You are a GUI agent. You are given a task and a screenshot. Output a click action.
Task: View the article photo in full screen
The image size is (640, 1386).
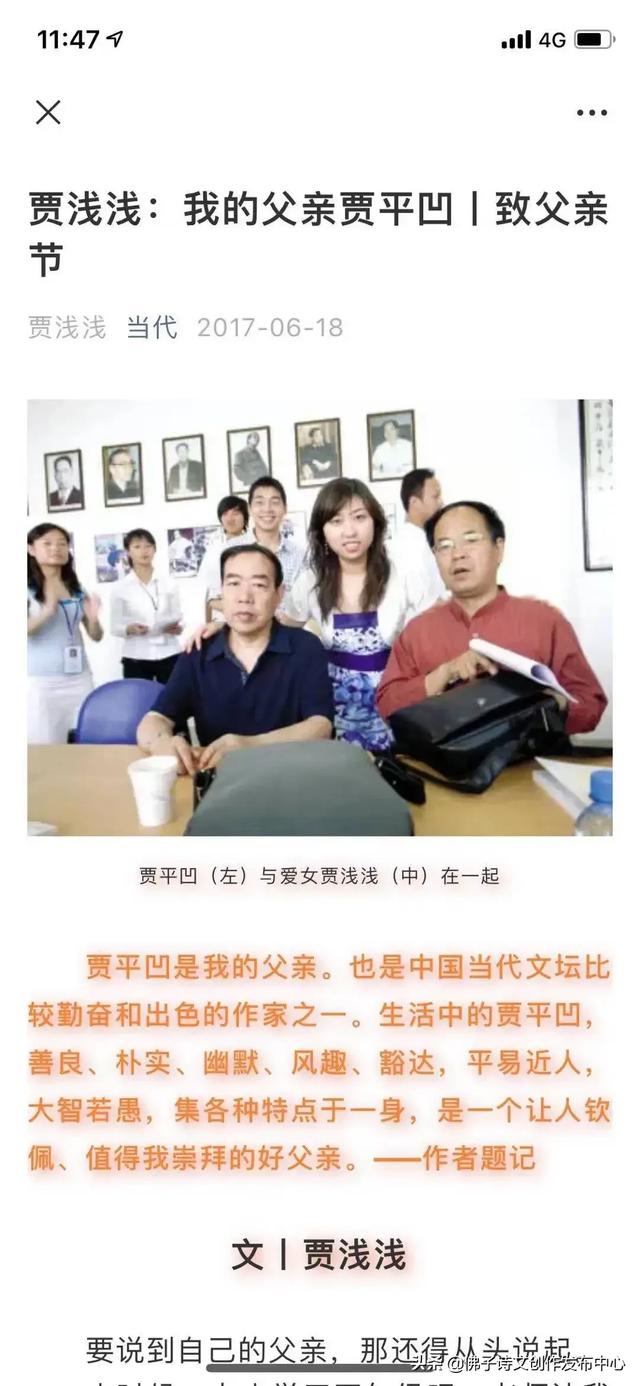[319, 617]
